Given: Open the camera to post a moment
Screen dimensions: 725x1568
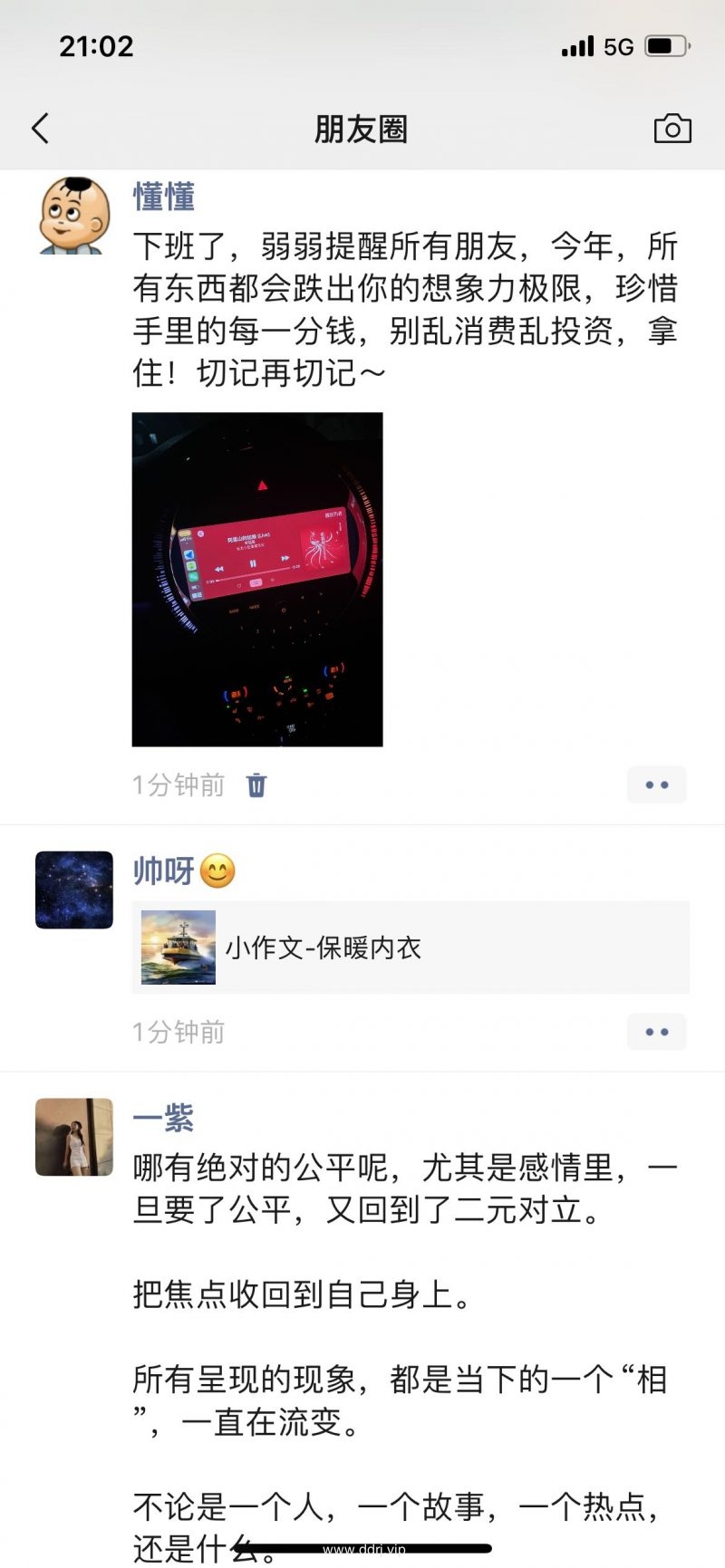Looking at the screenshot, I should pos(672,129).
